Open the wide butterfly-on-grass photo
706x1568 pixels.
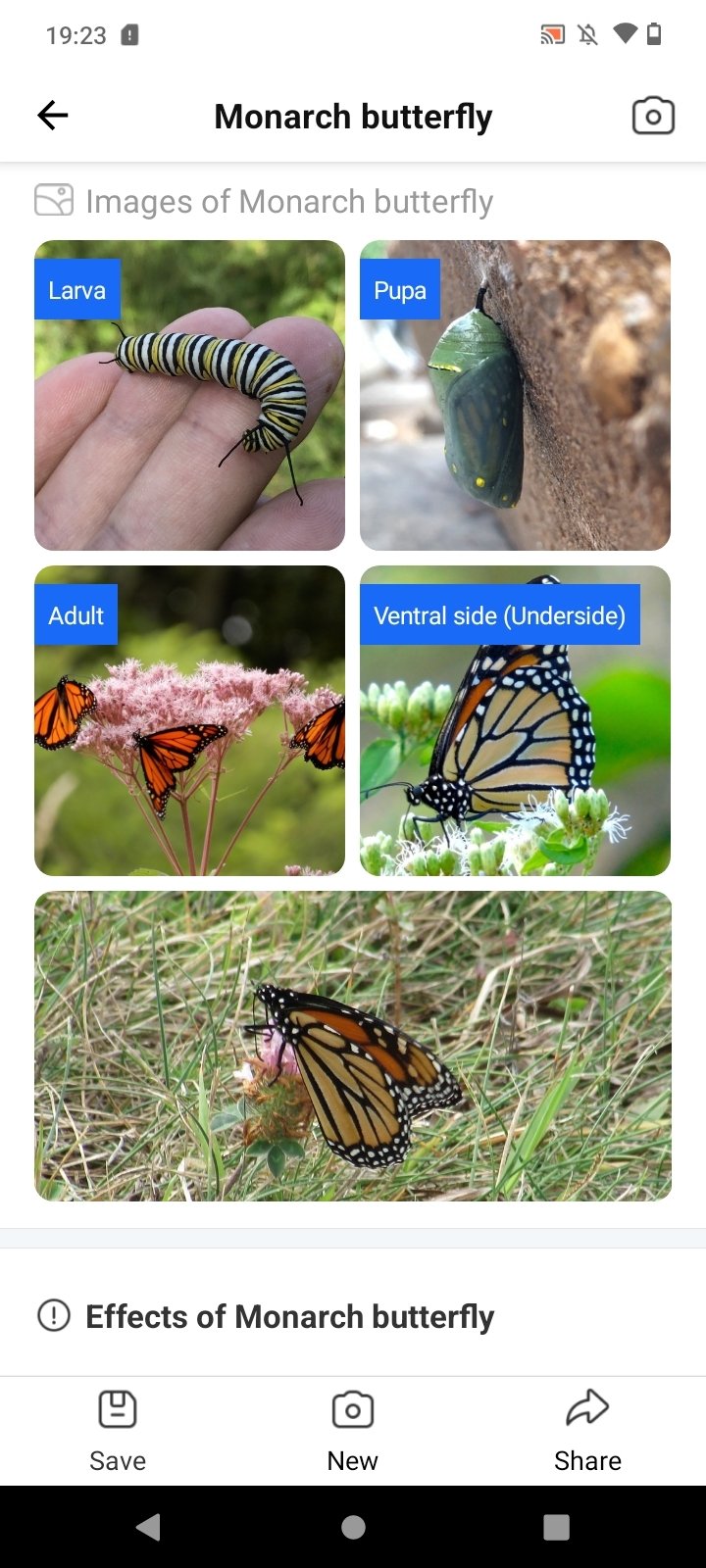(x=353, y=1046)
